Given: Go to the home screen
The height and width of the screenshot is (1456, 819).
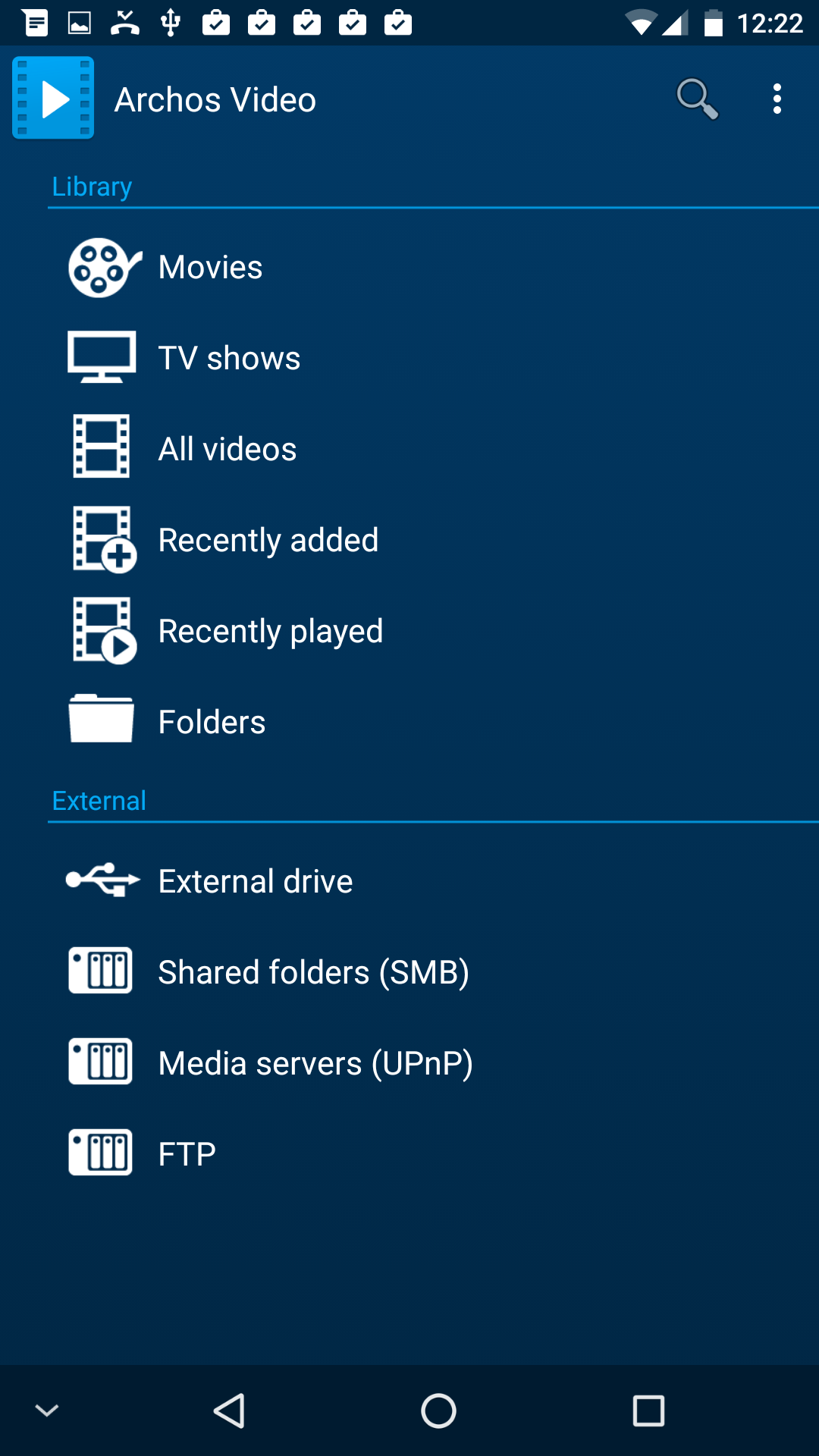Looking at the screenshot, I should pyautogui.click(x=438, y=1411).
